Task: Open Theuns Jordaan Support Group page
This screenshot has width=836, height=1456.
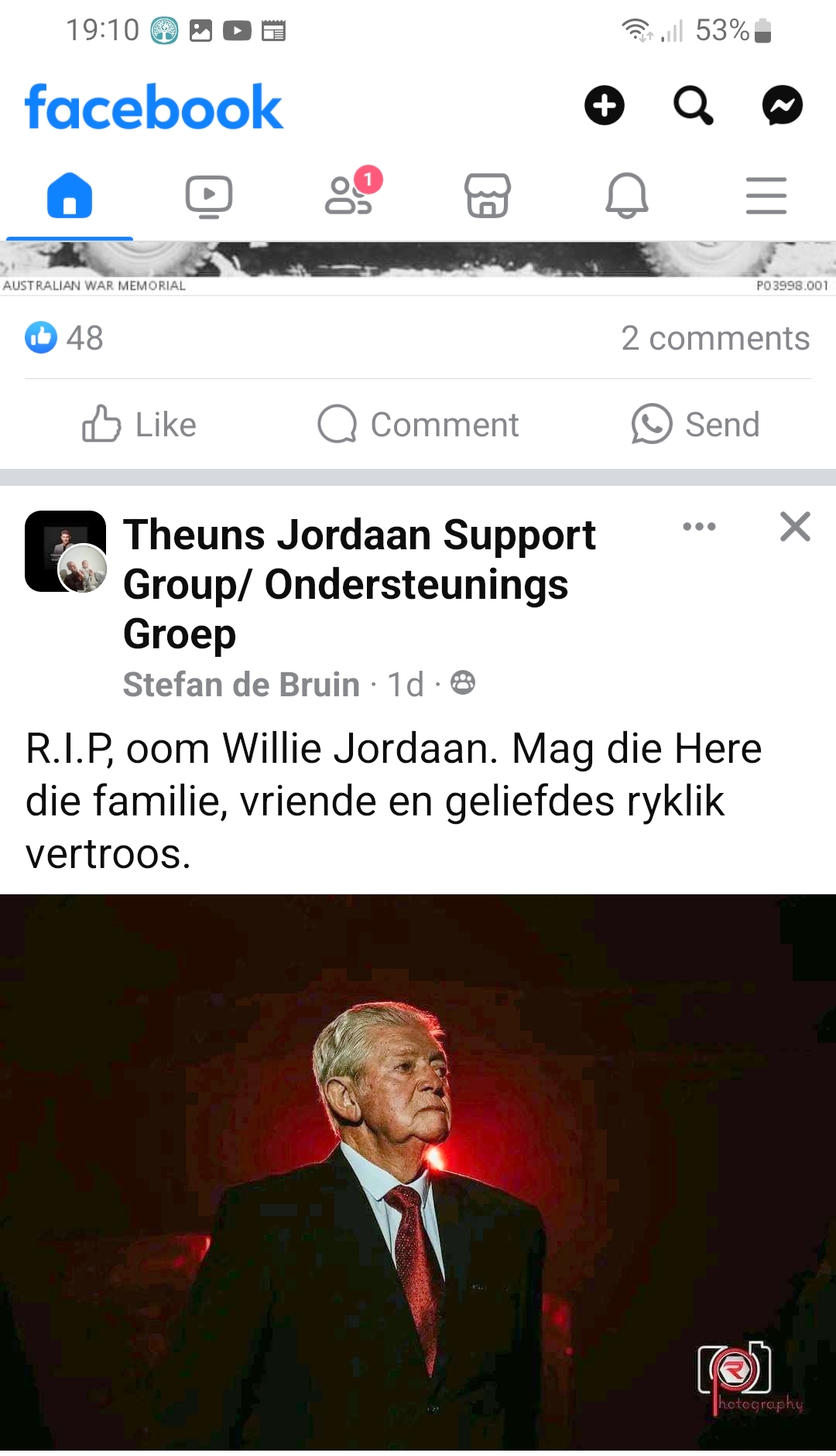Action: [x=359, y=584]
